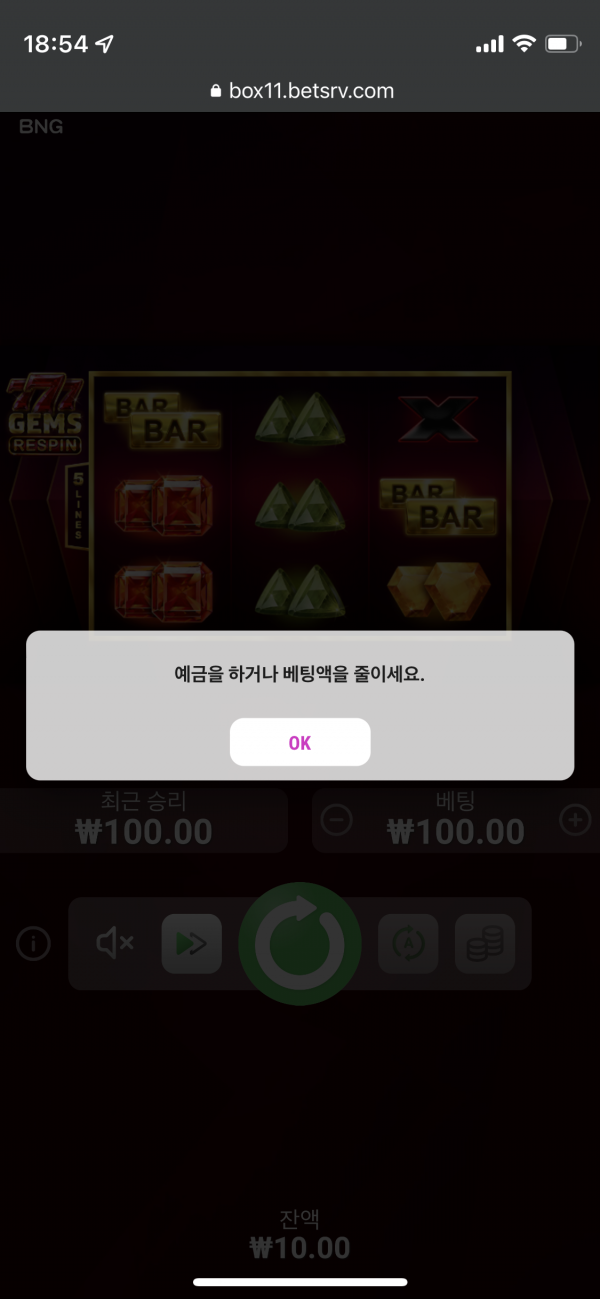
Task: Unmute the game sound
Action: [x=115, y=943]
